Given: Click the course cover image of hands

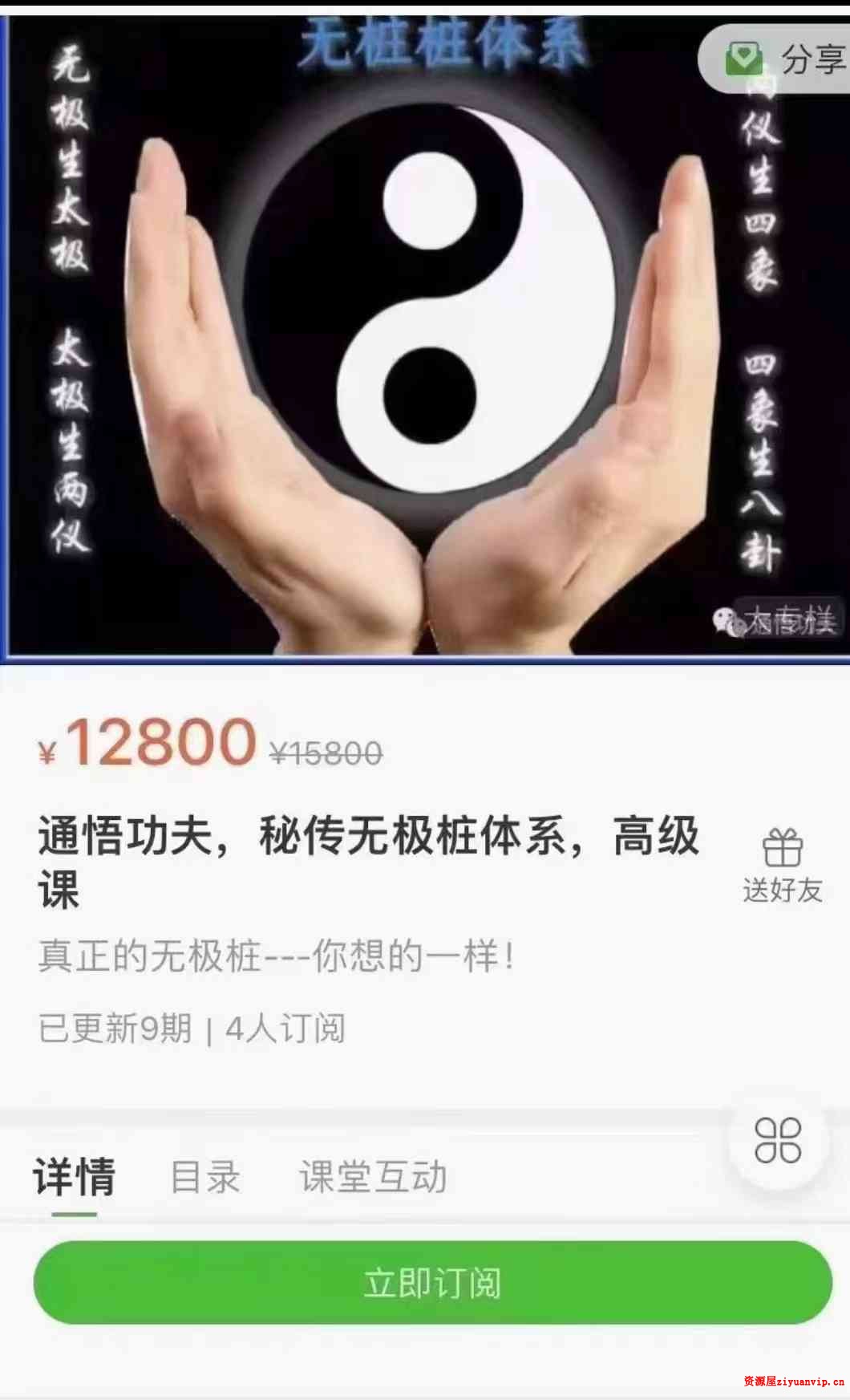Looking at the screenshot, I should 425,333.
